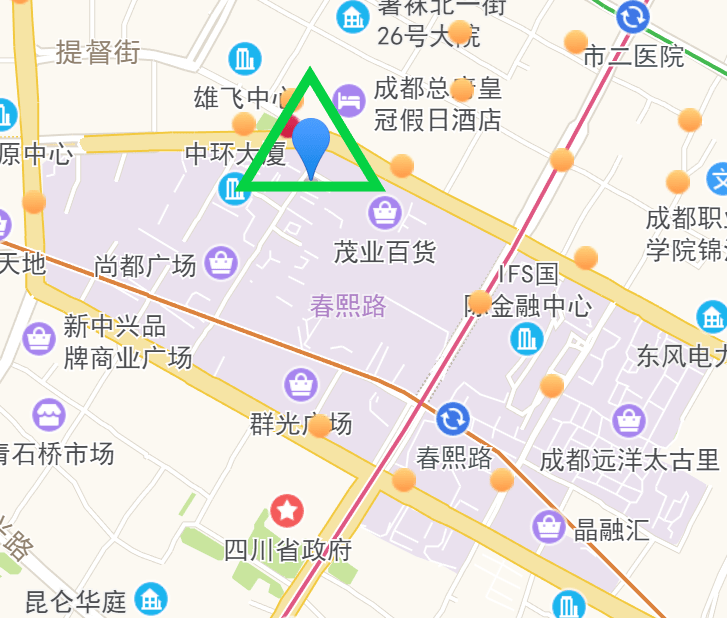Open the 四川省政府 star marker
Image resolution: width=727 pixels, height=618 pixels.
click(288, 511)
